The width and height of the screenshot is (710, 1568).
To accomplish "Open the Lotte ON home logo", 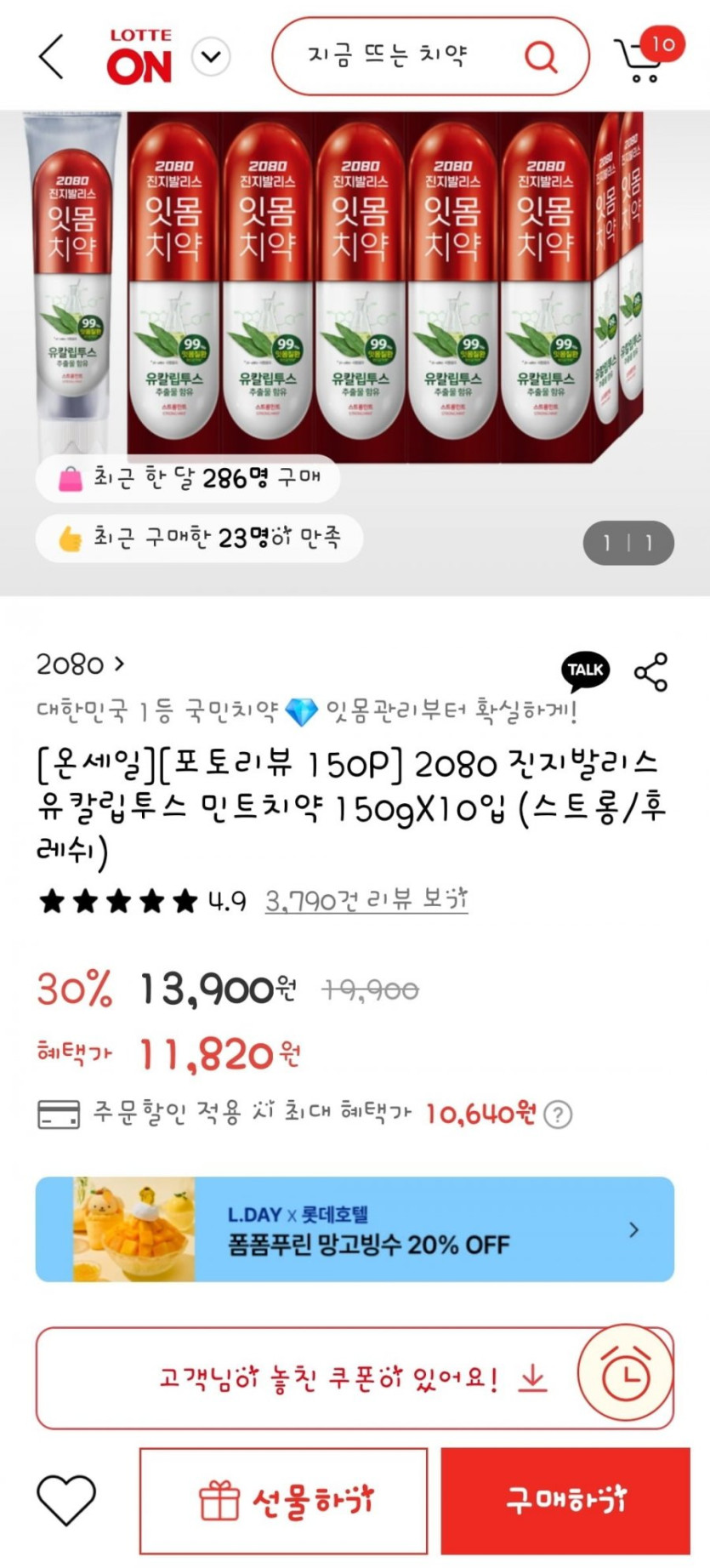I will [139, 57].
